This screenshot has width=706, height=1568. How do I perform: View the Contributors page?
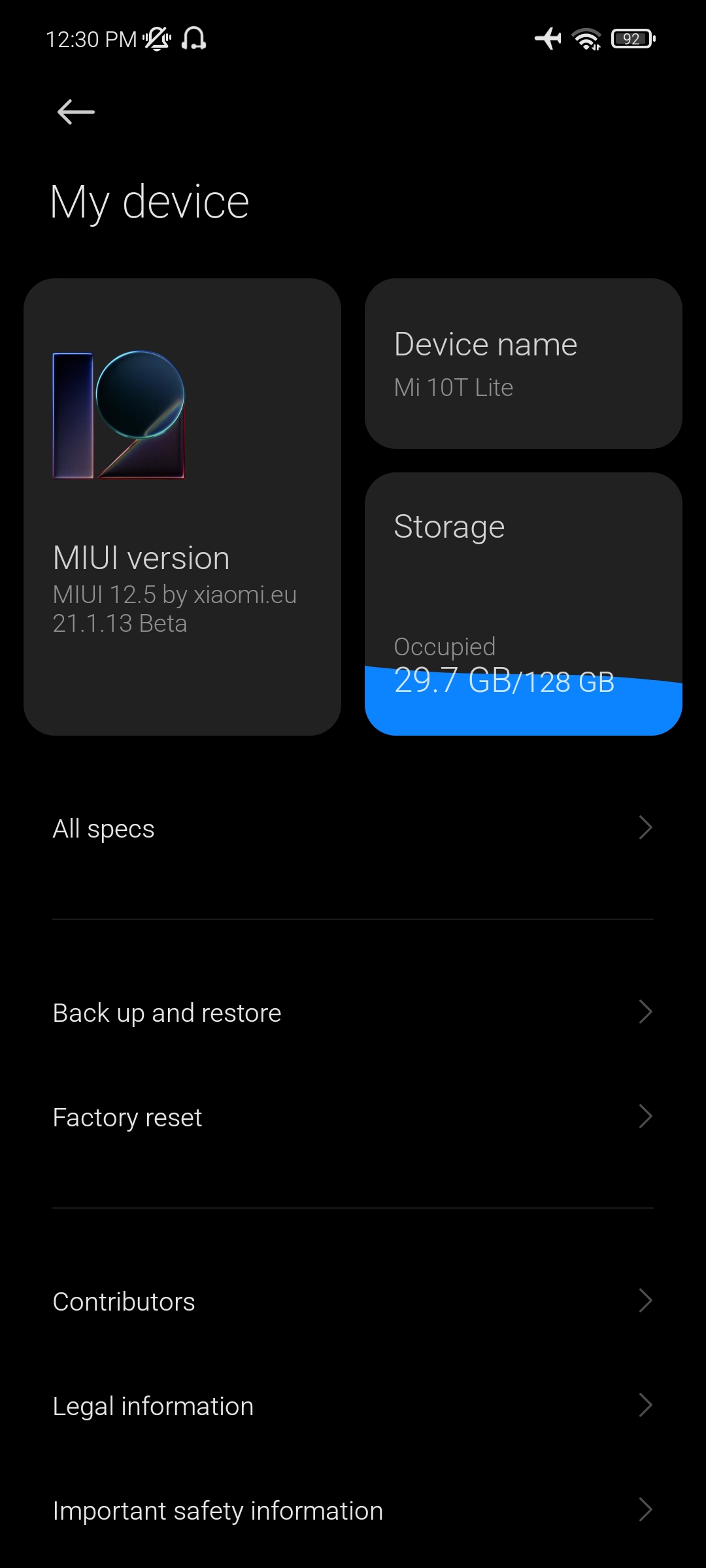353,1301
